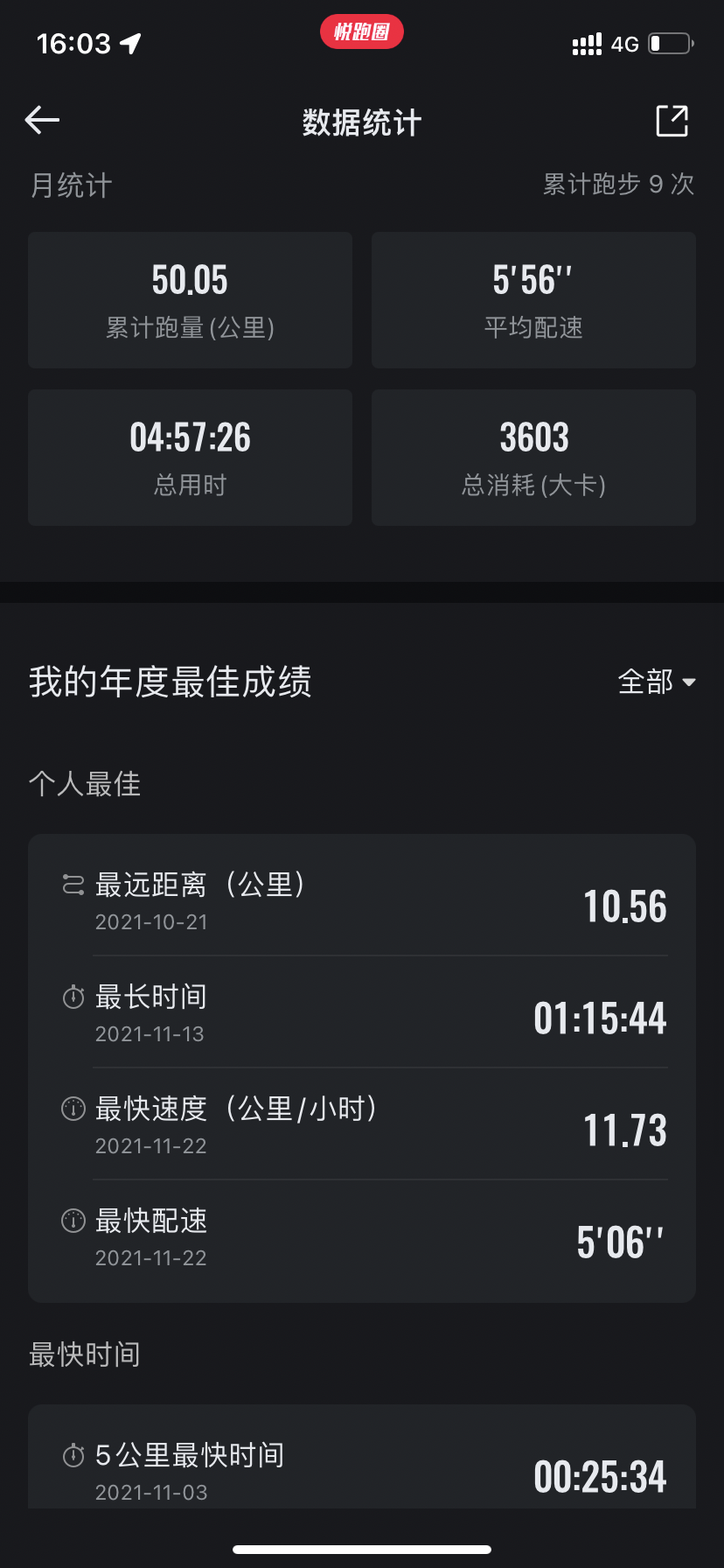Tap 累计跑步 9 次
The height and width of the screenshot is (1568, 724).
[x=617, y=185]
